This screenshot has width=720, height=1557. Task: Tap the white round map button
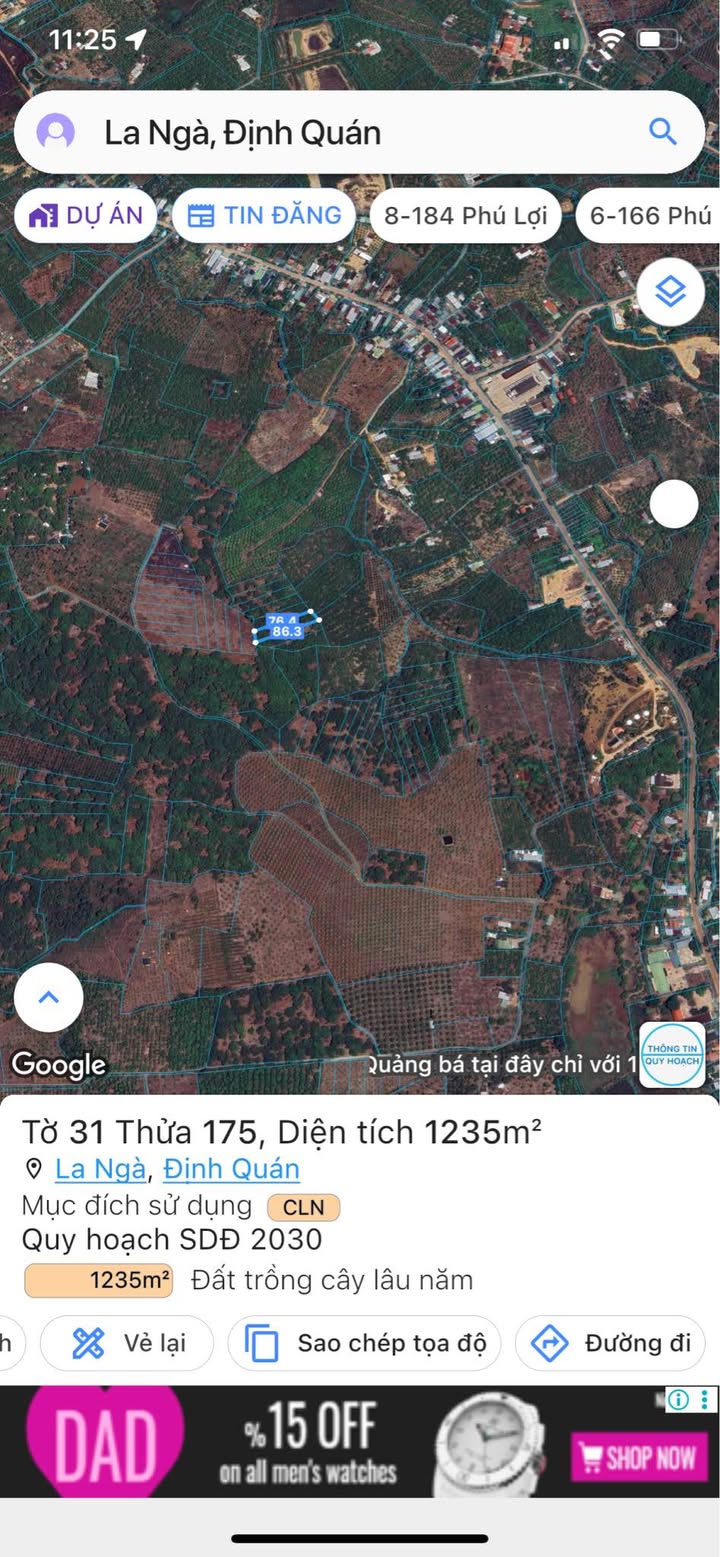pyautogui.click(x=673, y=505)
